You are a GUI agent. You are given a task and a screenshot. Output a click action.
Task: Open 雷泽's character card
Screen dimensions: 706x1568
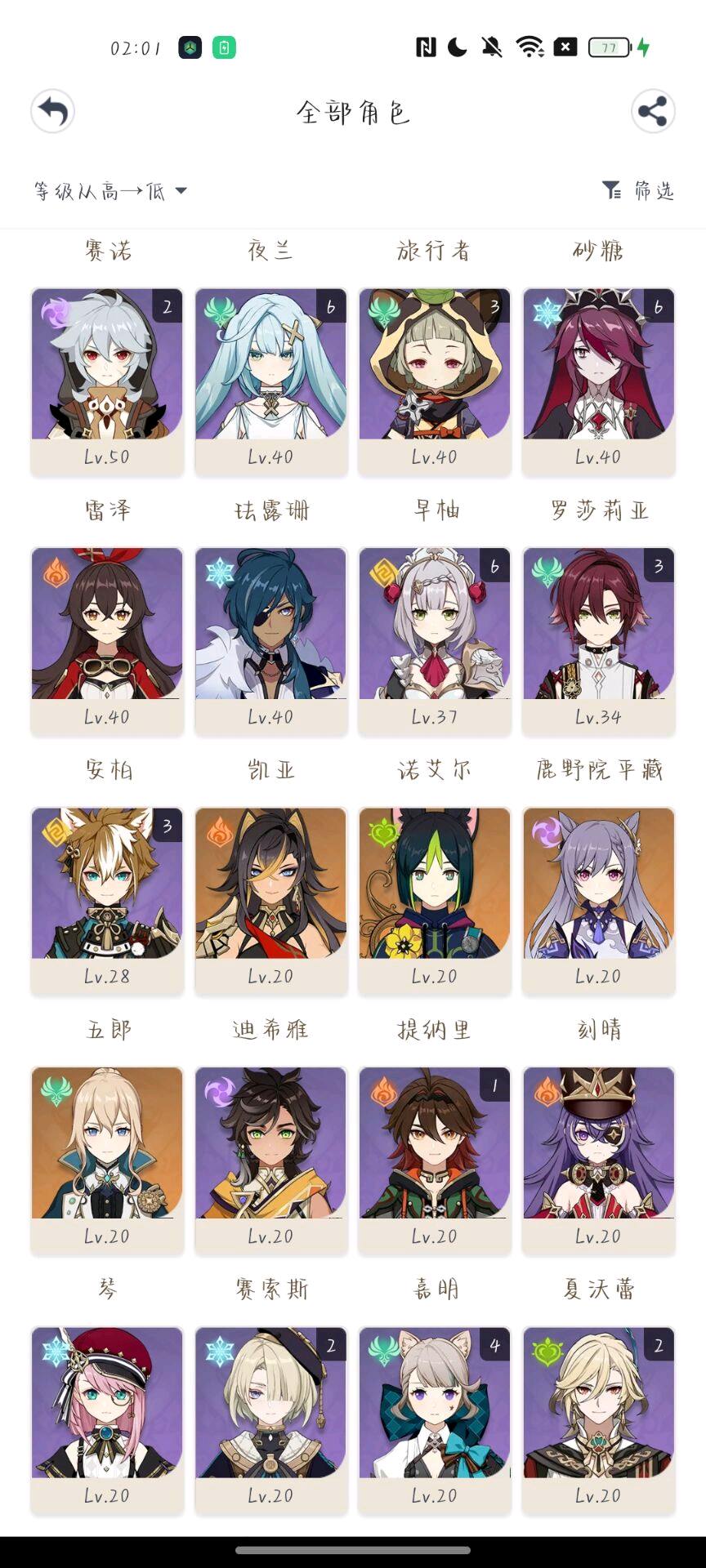pyautogui.click(x=107, y=382)
